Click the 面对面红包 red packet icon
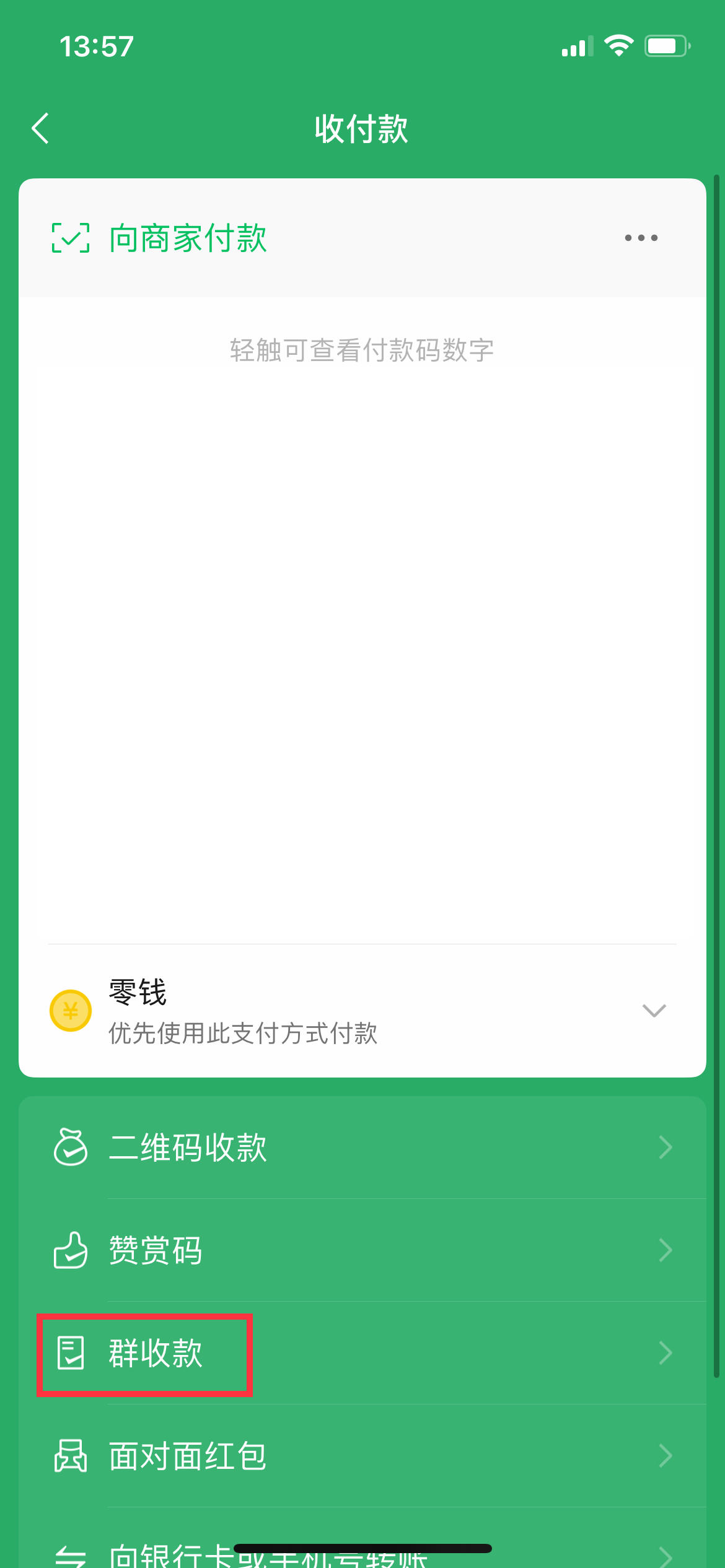This screenshot has height=1568, width=725. (x=70, y=1455)
